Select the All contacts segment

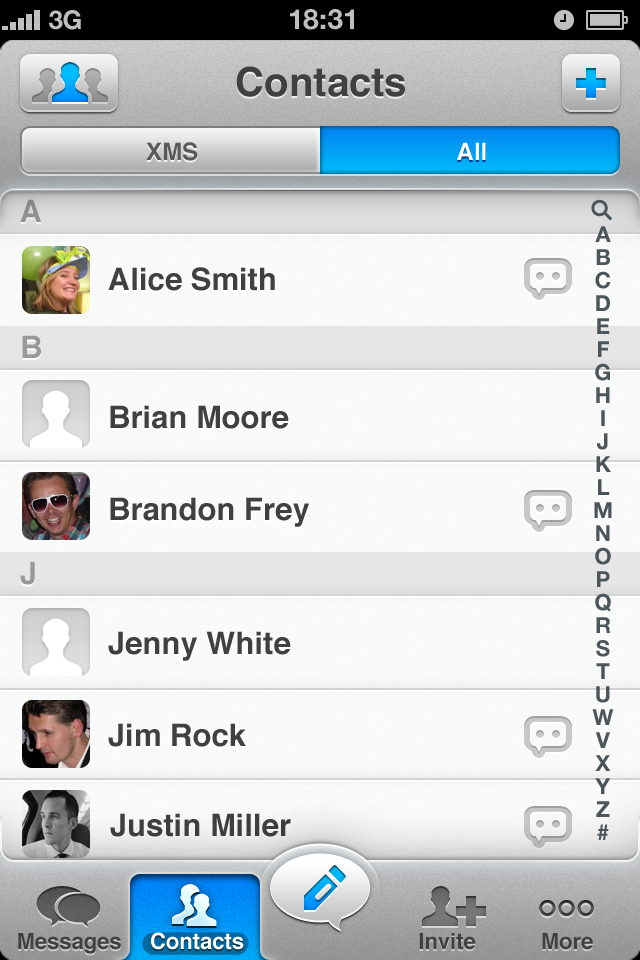(470, 152)
